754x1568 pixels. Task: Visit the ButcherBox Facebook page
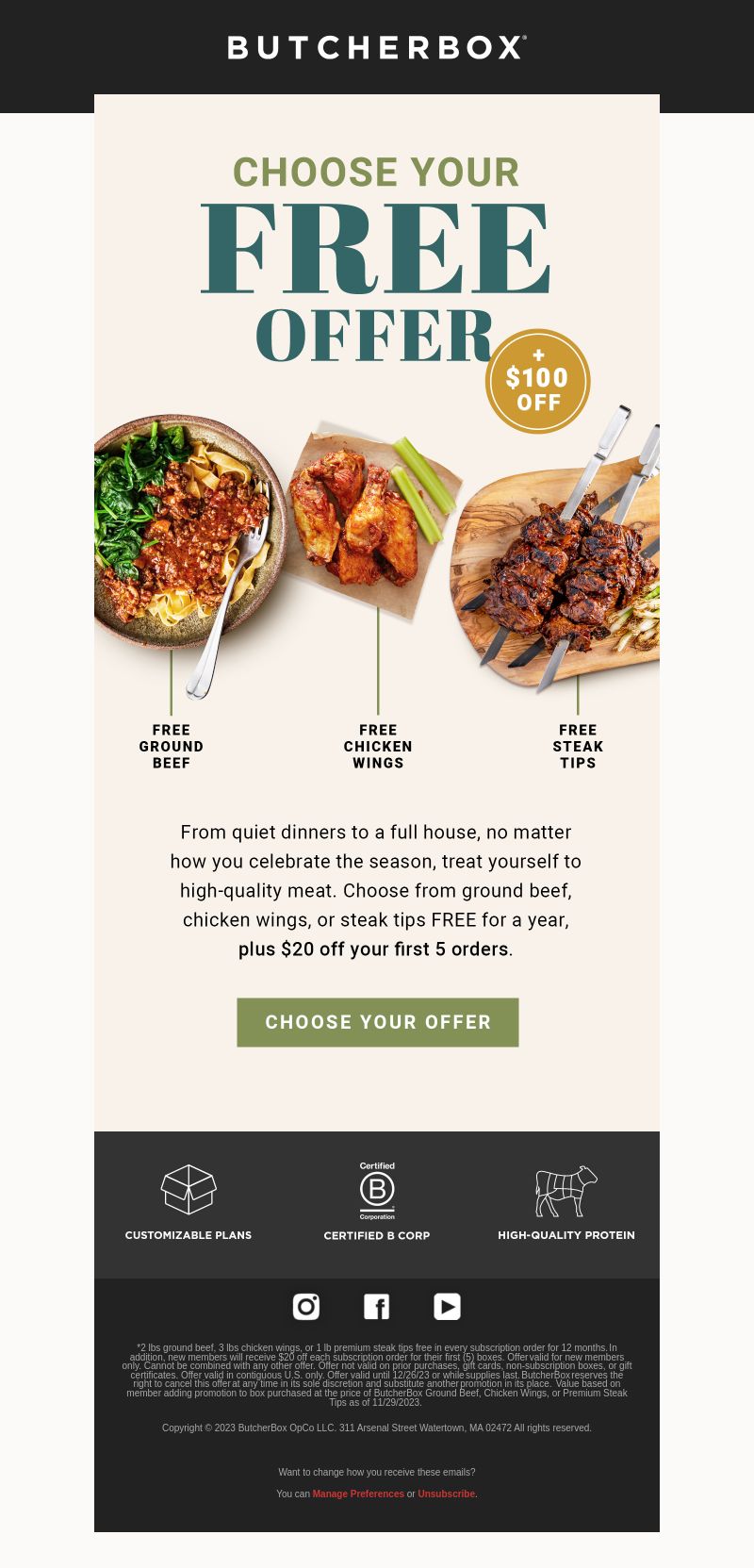pos(376,1306)
